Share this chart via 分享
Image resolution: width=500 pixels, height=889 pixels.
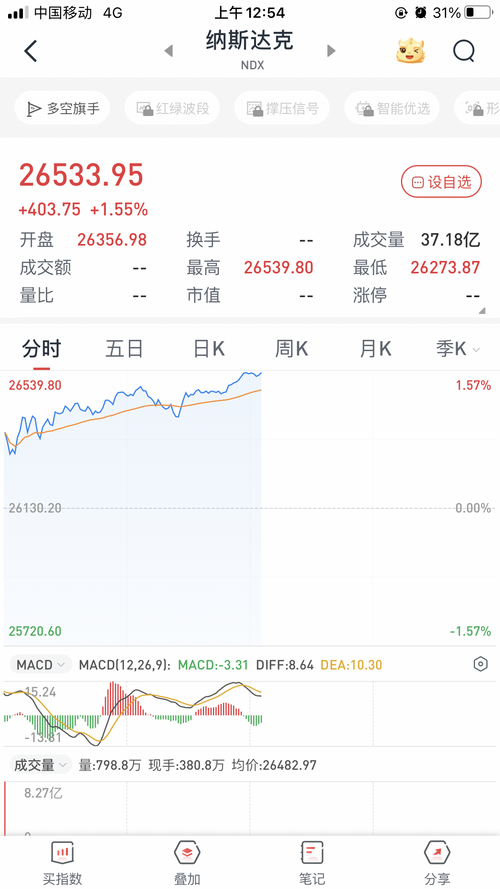437,864
